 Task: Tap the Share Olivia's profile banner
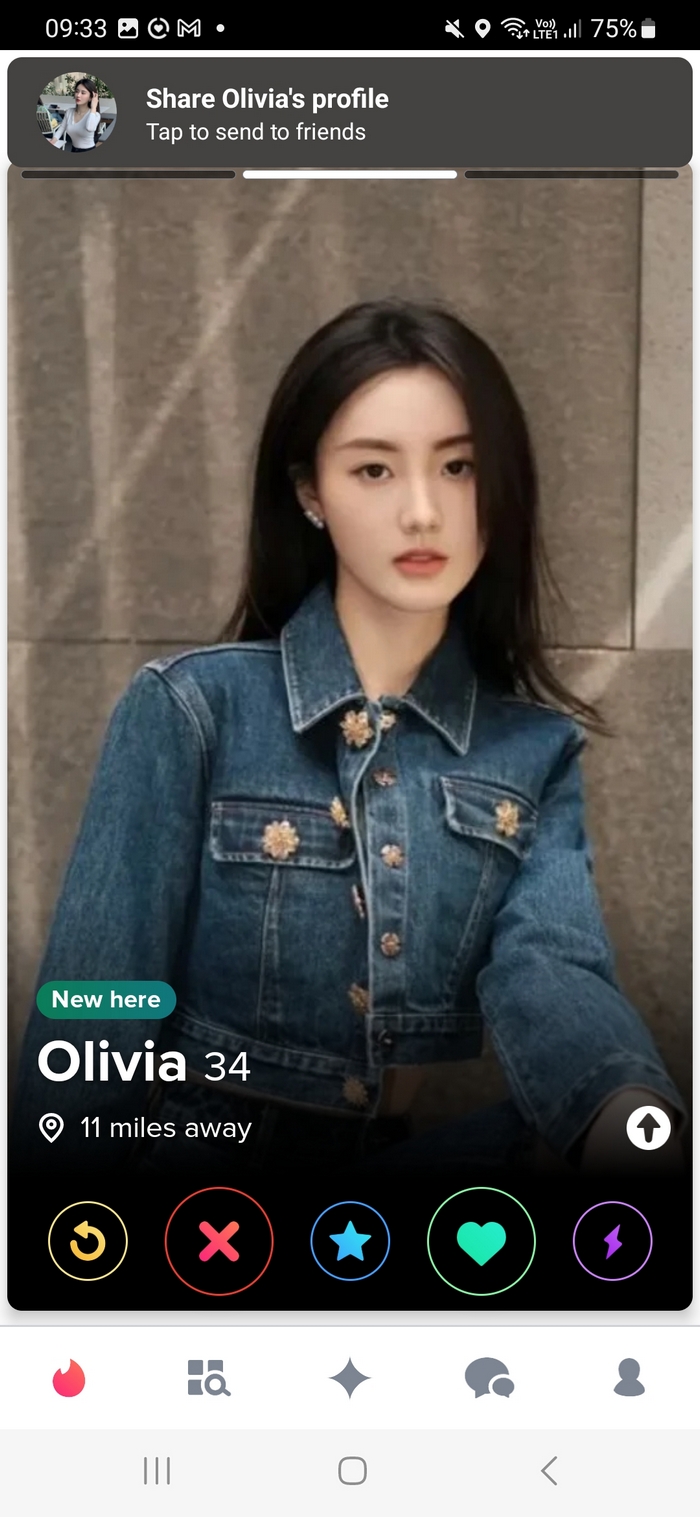[350, 112]
